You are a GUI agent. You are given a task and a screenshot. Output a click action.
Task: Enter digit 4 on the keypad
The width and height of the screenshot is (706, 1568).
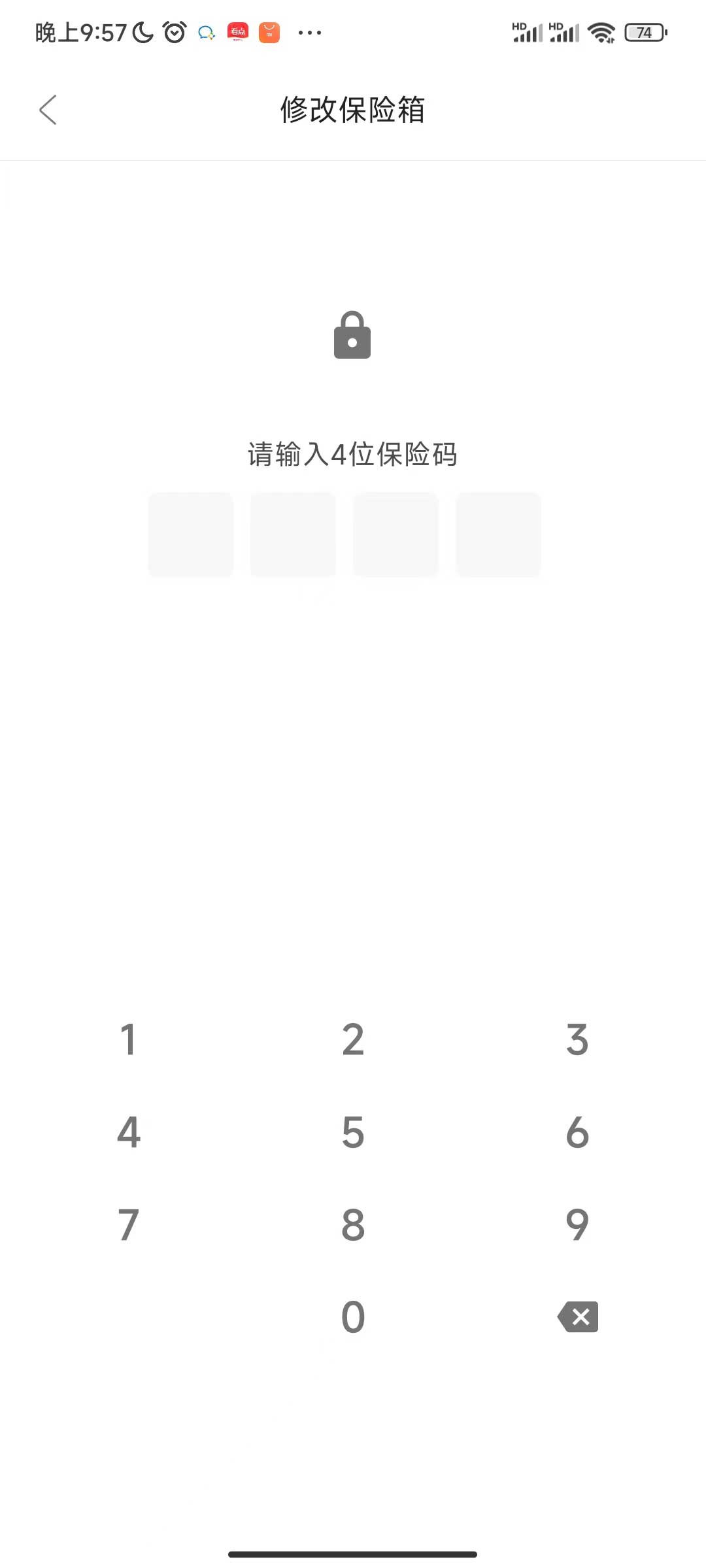[128, 1132]
